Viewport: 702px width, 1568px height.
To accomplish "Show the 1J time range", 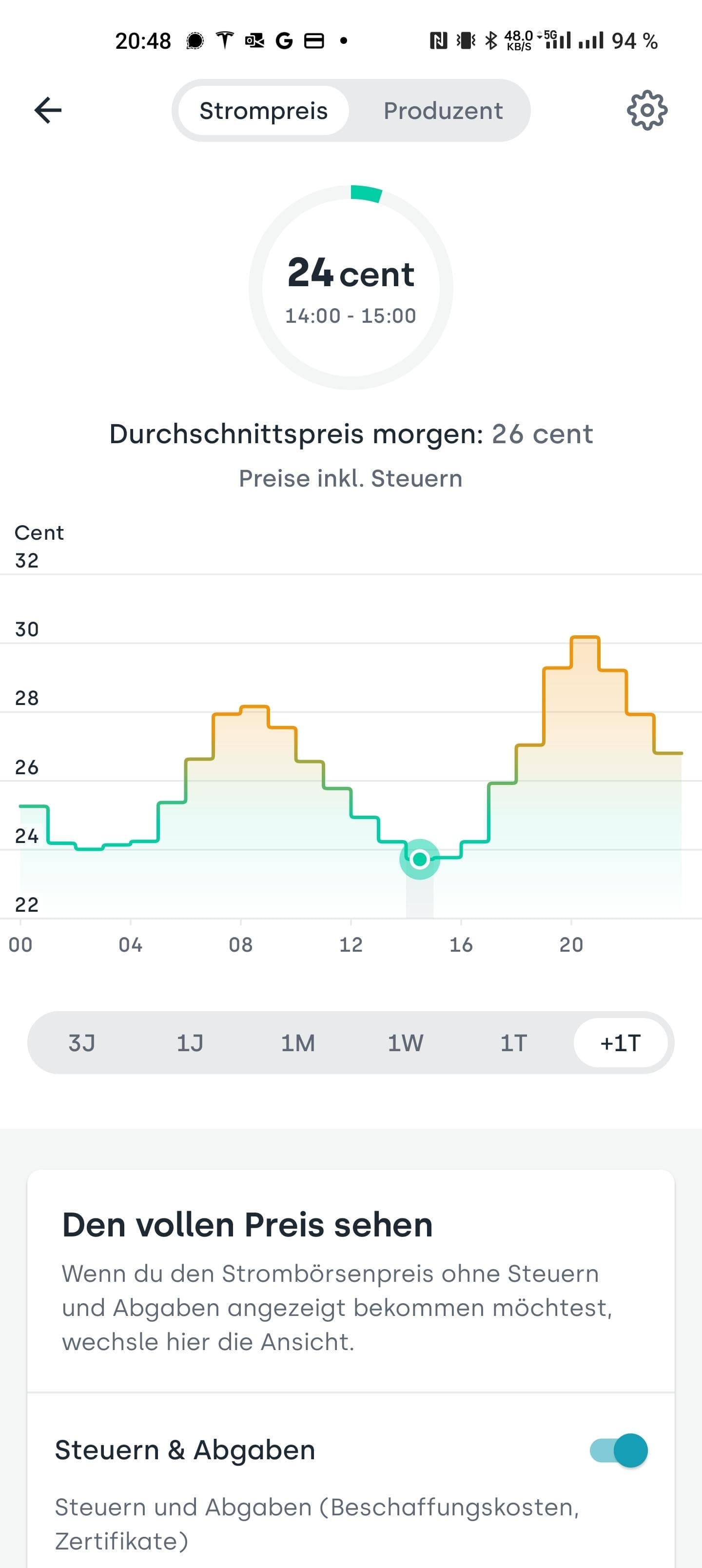I will tap(190, 1043).
